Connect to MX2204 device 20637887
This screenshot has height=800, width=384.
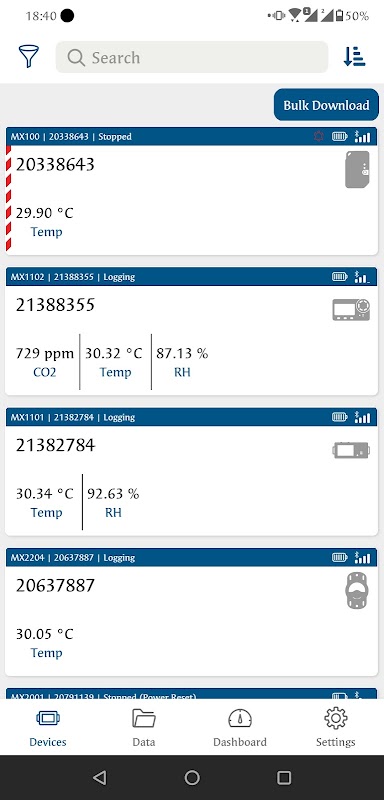click(192, 612)
